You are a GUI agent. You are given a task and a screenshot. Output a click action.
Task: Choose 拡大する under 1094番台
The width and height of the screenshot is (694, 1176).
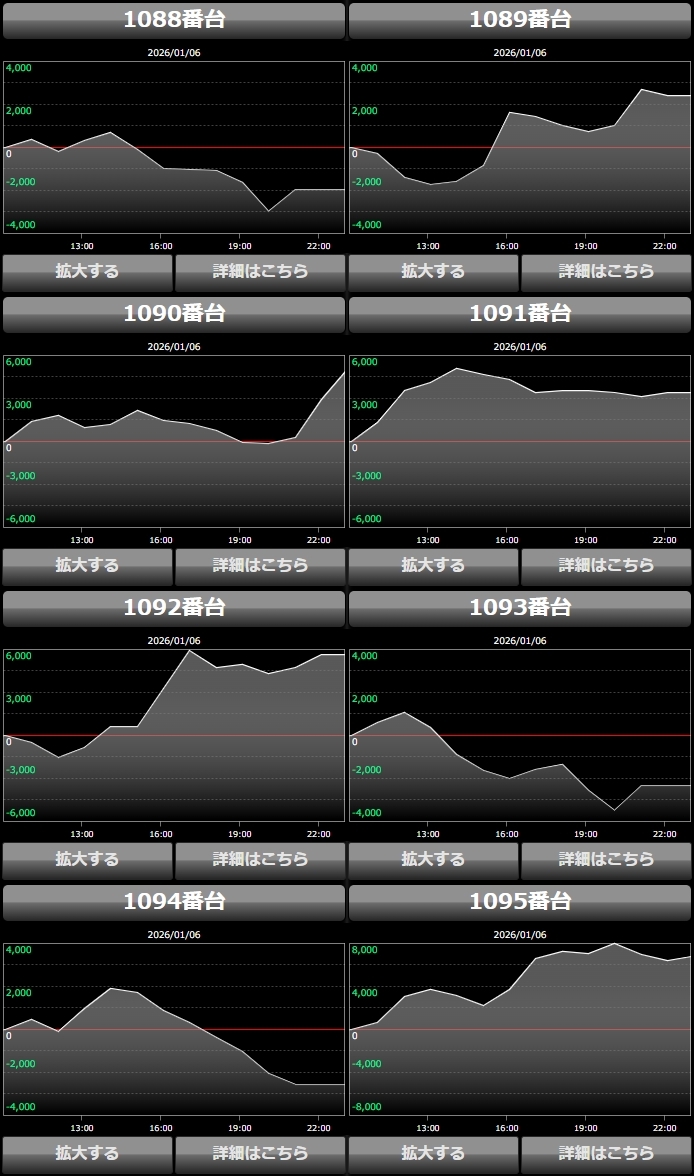(x=87, y=1153)
